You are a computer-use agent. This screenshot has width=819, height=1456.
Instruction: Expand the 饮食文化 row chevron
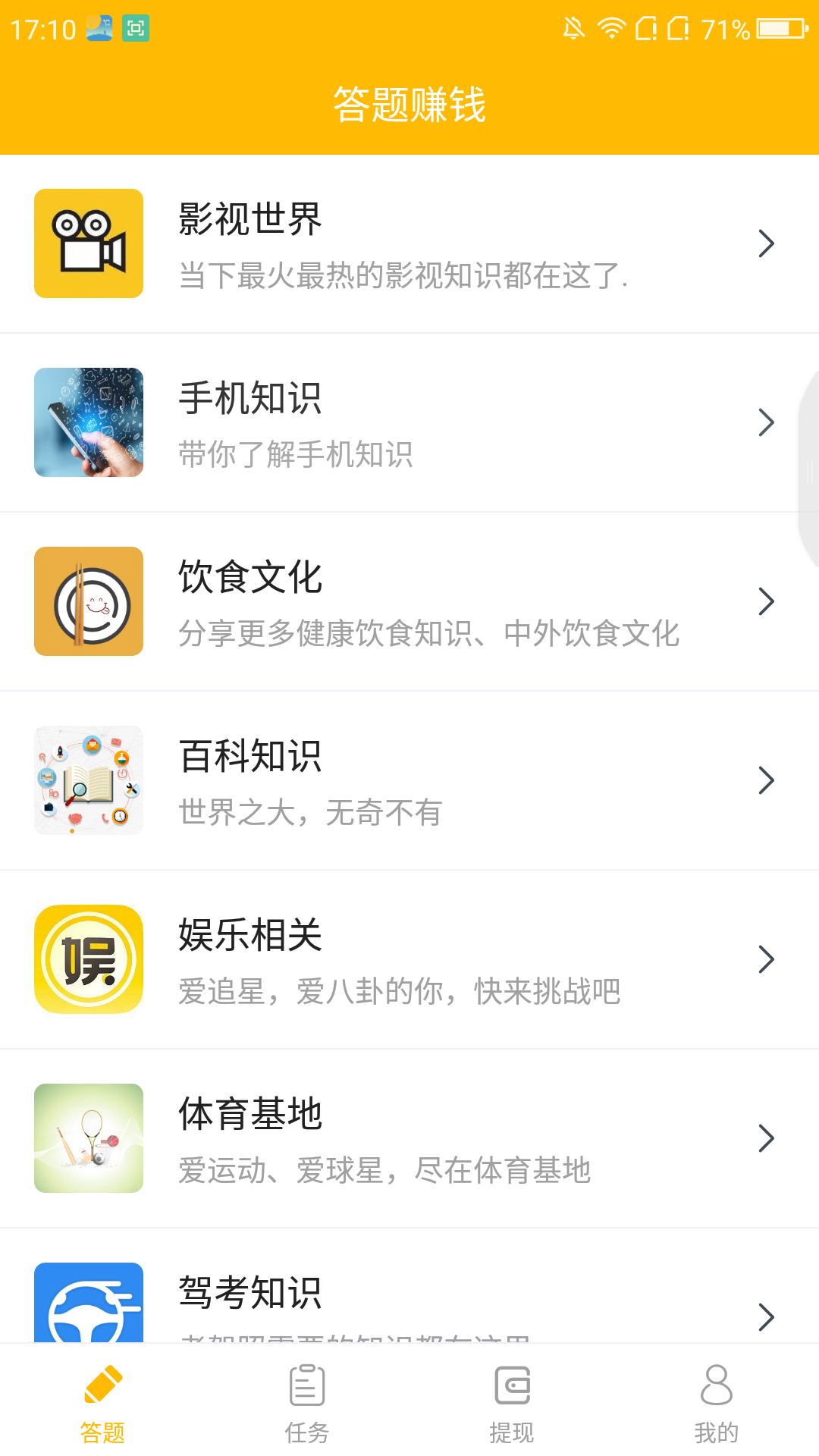tap(766, 601)
